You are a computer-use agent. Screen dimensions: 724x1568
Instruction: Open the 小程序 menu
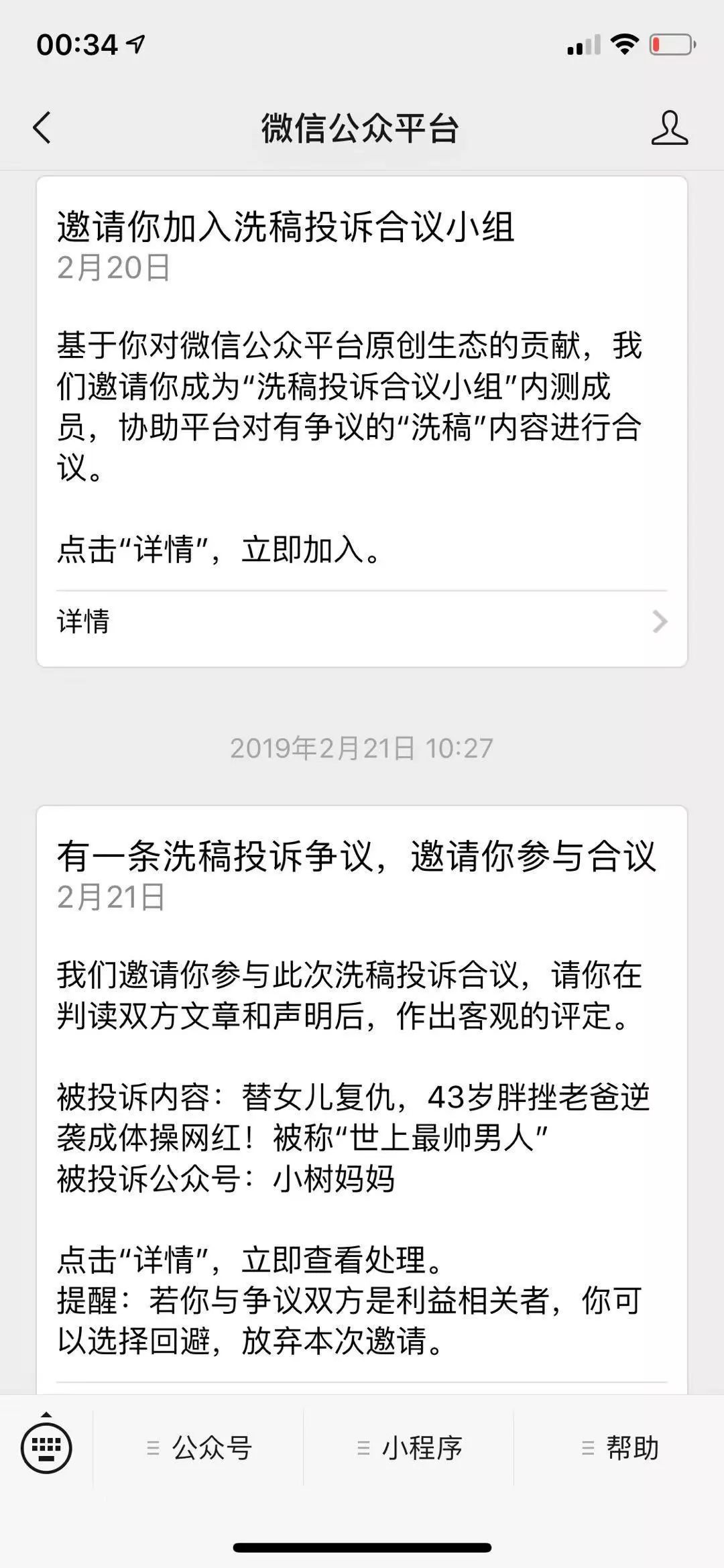tap(409, 1449)
